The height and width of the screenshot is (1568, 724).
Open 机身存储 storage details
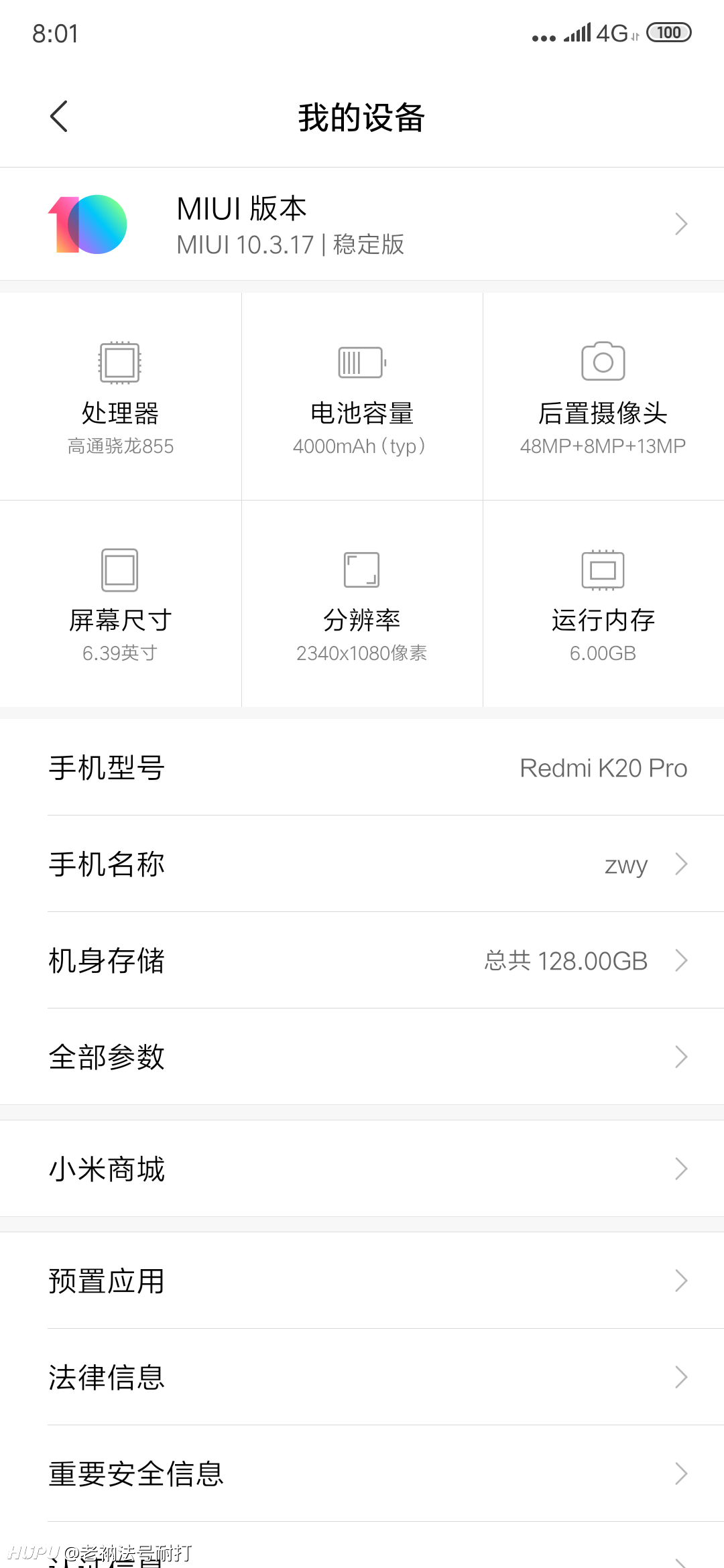[x=362, y=960]
